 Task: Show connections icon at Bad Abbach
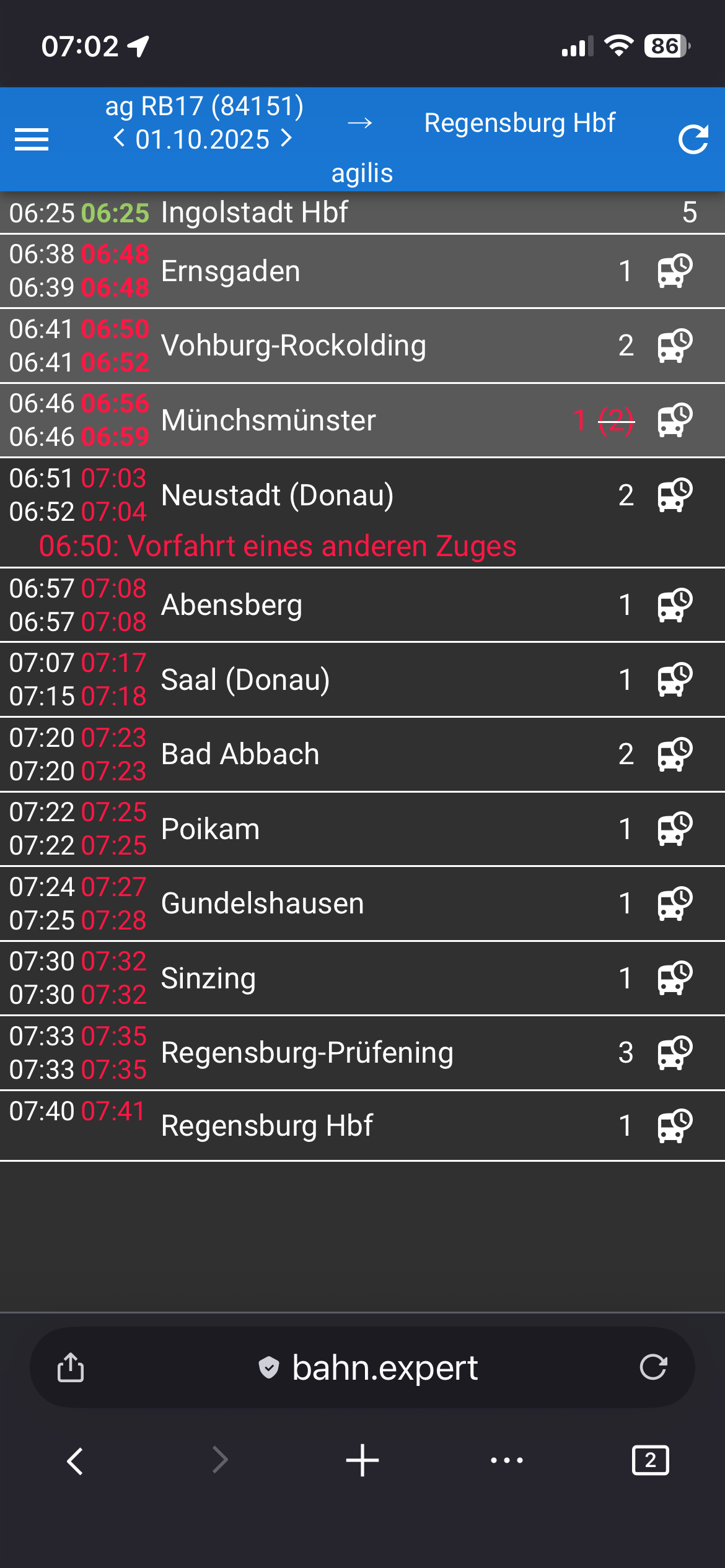click(674, 754)
